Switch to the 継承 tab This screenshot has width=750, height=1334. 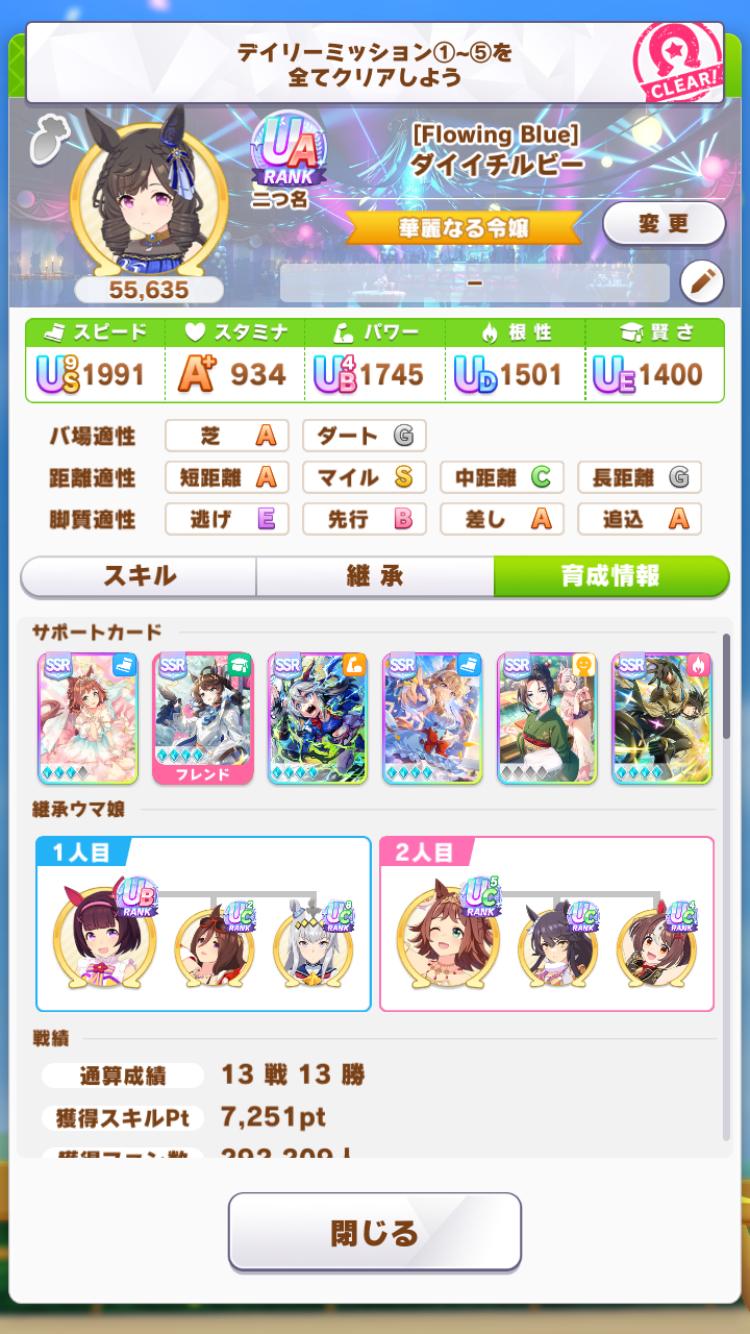(374, 576)
